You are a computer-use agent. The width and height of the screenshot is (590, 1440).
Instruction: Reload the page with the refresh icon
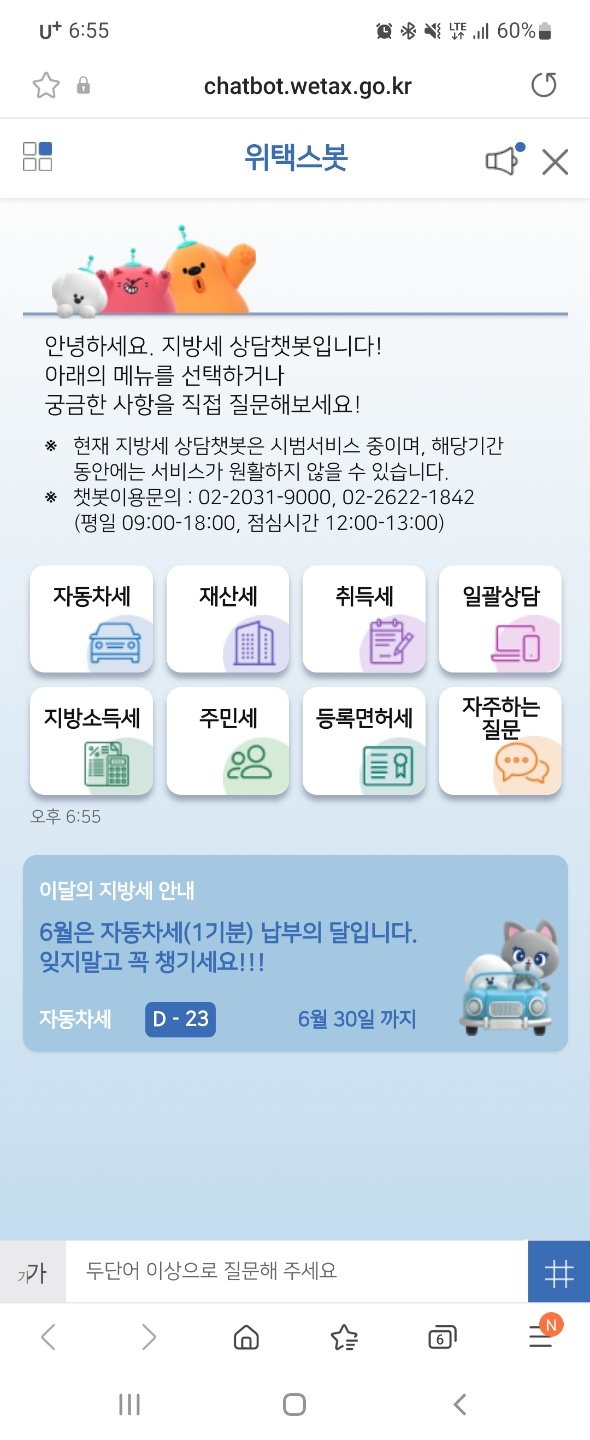544,86
